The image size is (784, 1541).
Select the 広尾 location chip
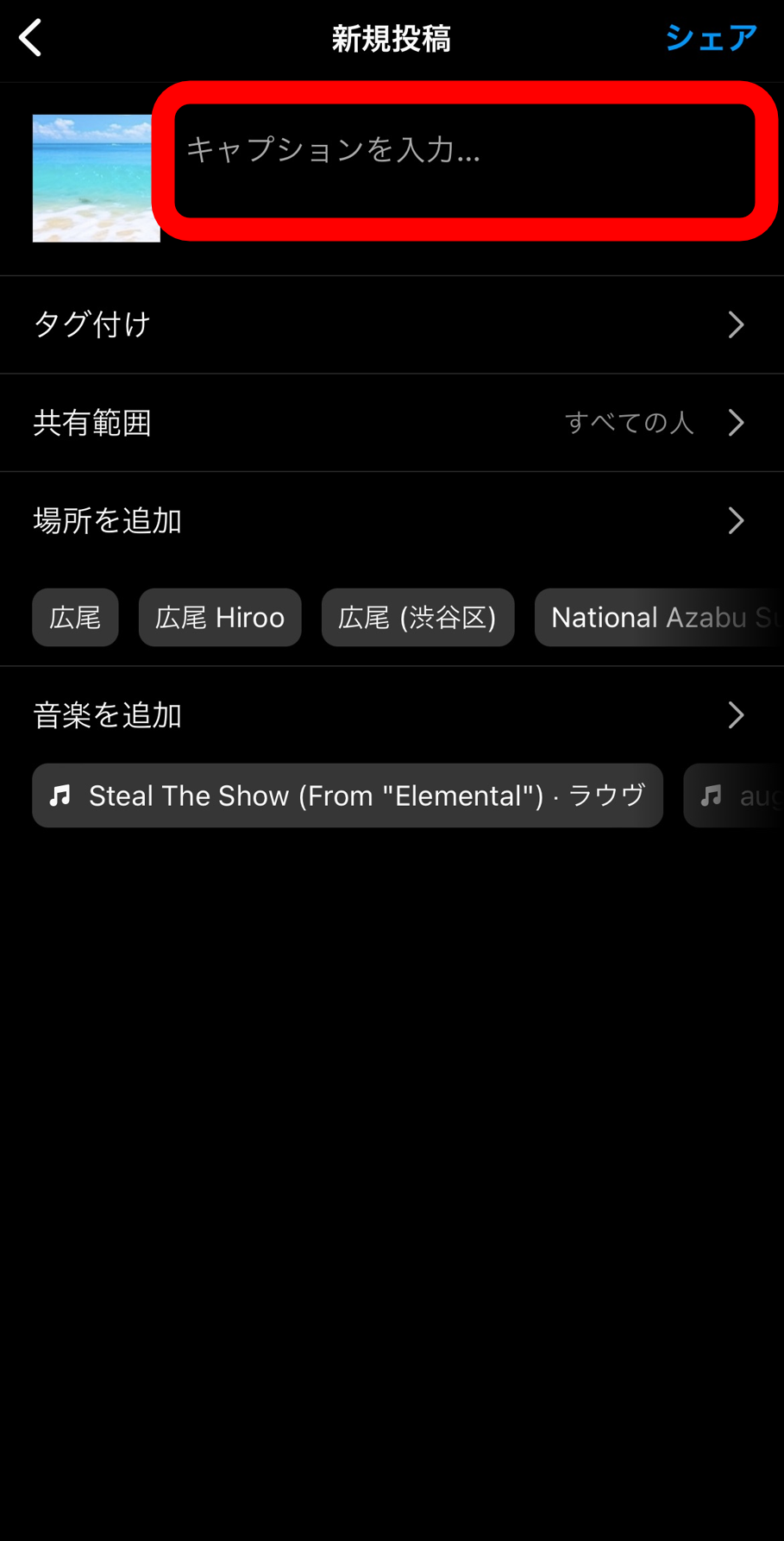coord(75,618)
